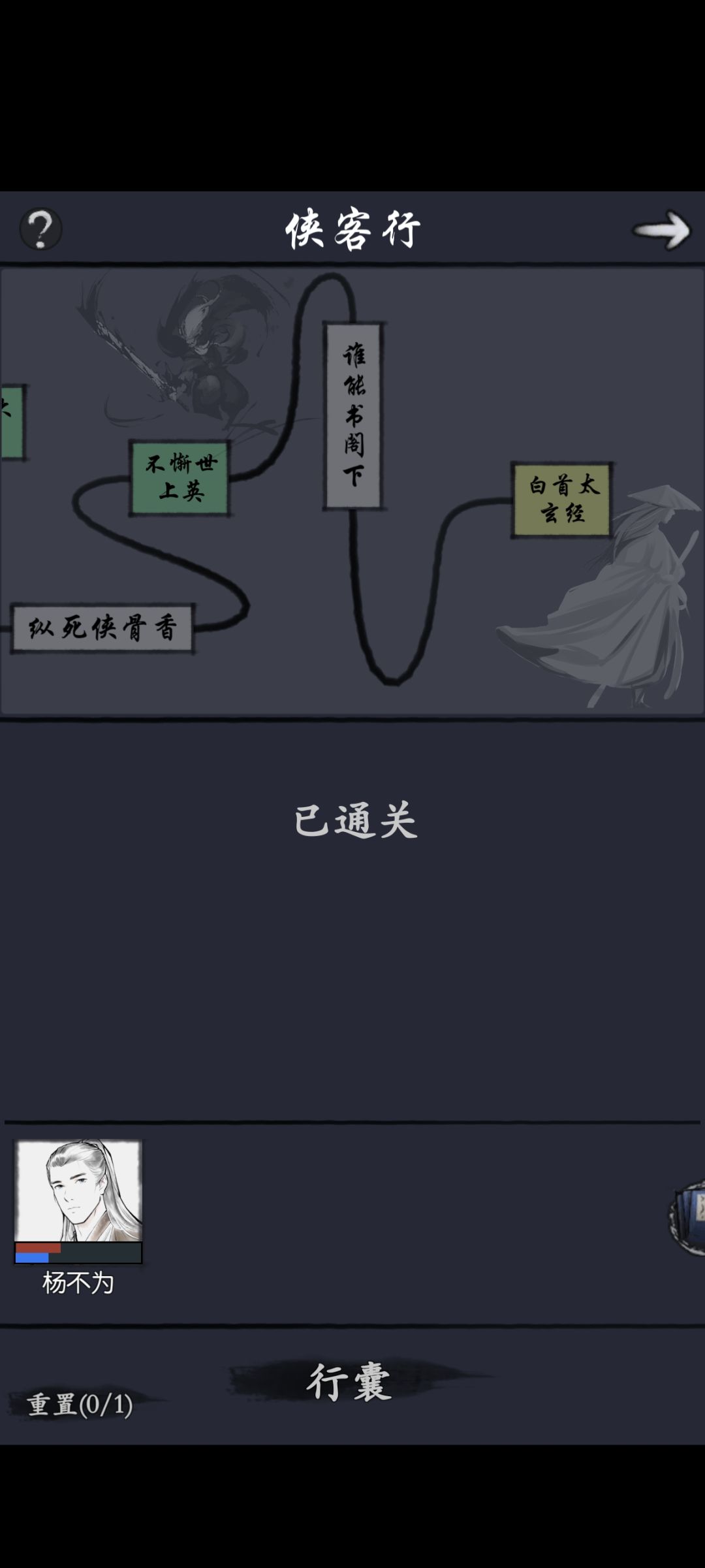Click the forward arrow at top right
This screenshot has height=1568, width=705.
click(663, 230)
